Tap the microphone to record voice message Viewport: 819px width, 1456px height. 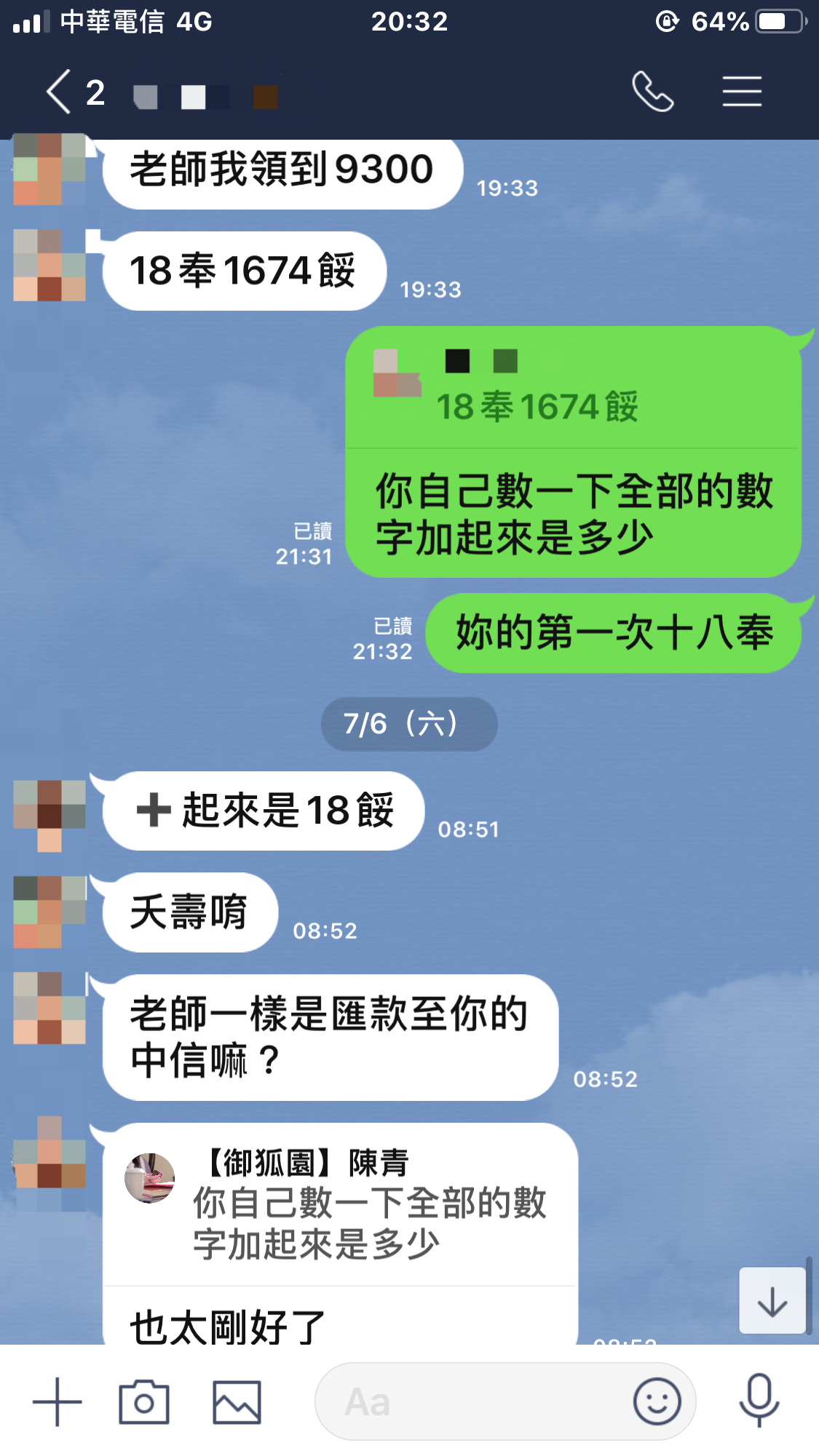(x=759, y=1400)
